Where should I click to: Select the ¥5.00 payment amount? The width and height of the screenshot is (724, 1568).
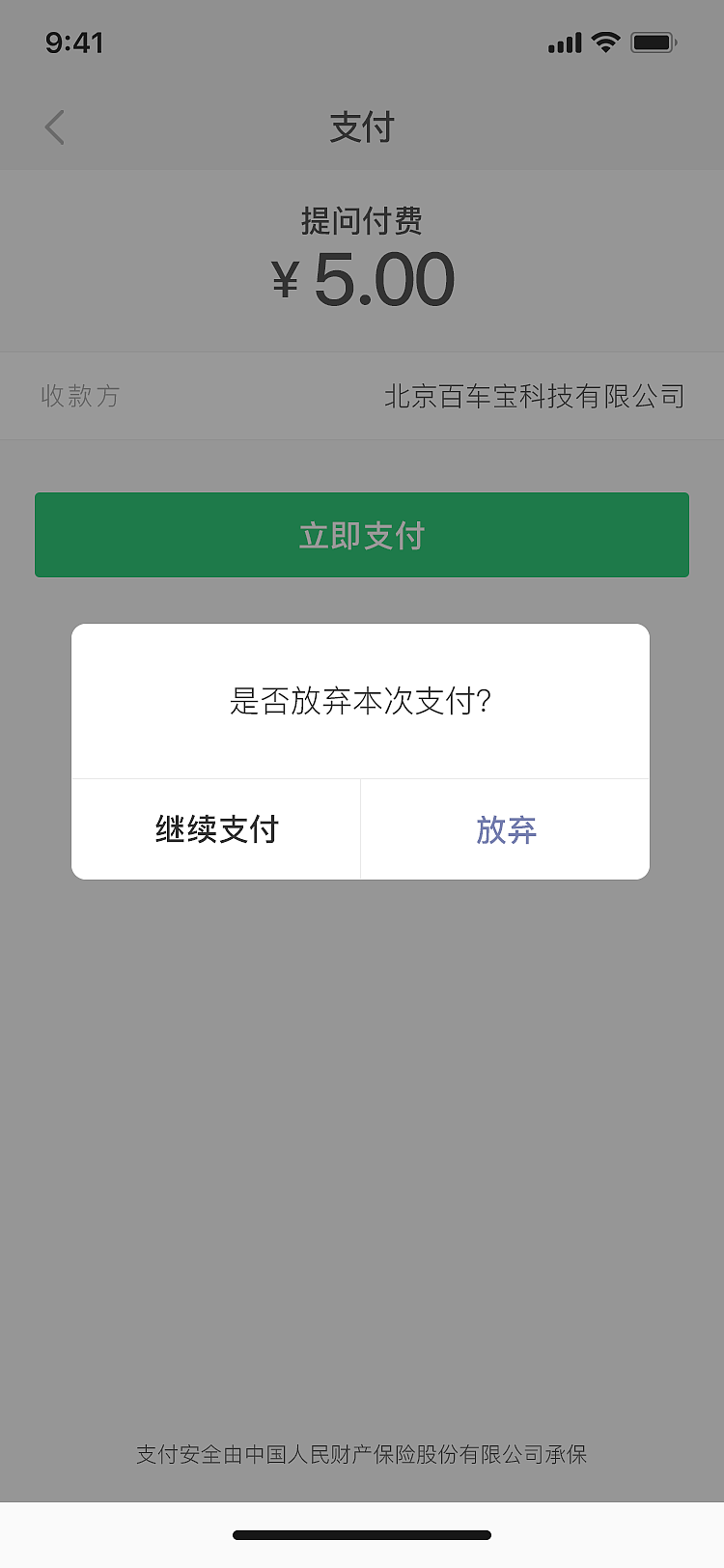point(362,279)
